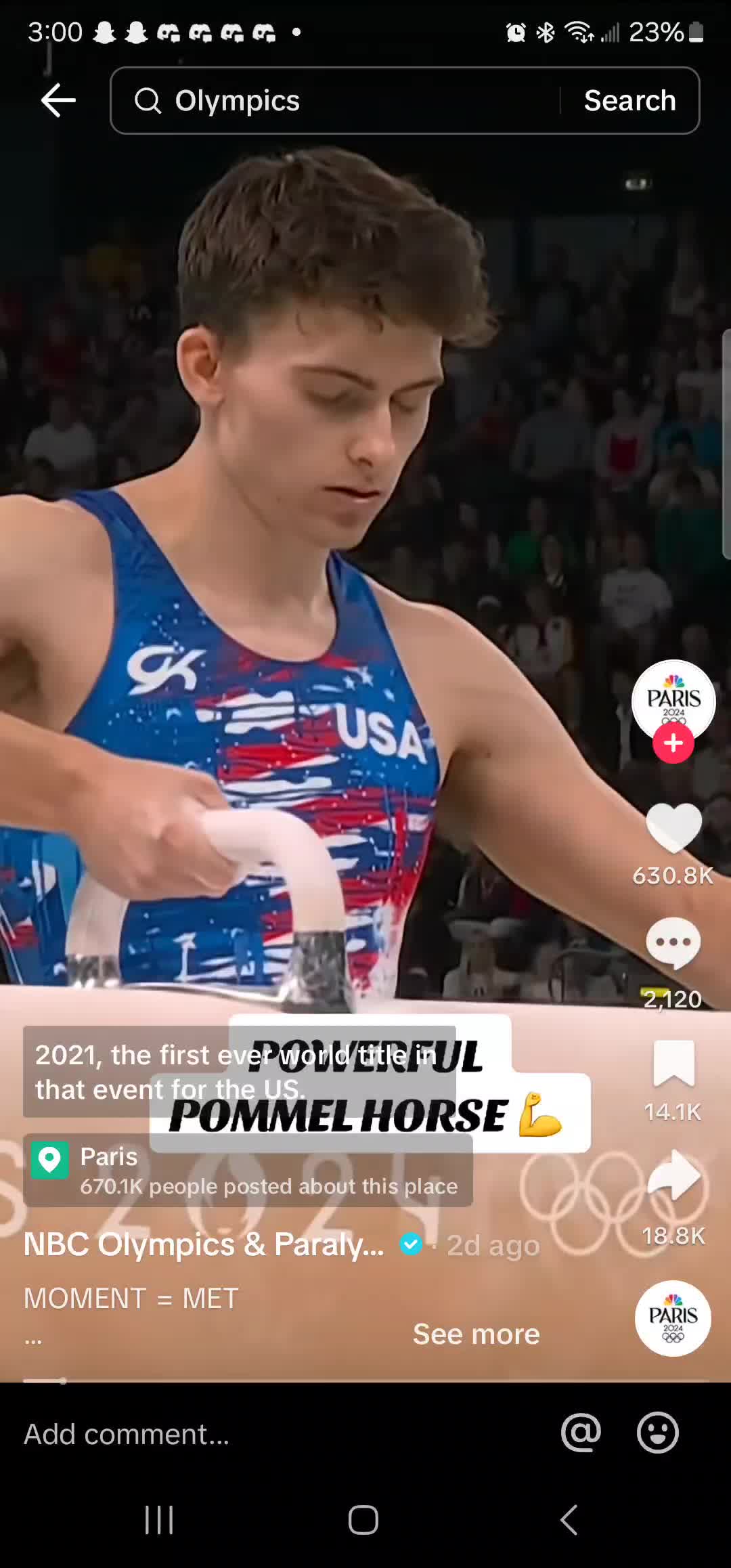This screenshot has height=1568, width=731.
Task: Open the system recent apps button
Action: [160, 1520]
